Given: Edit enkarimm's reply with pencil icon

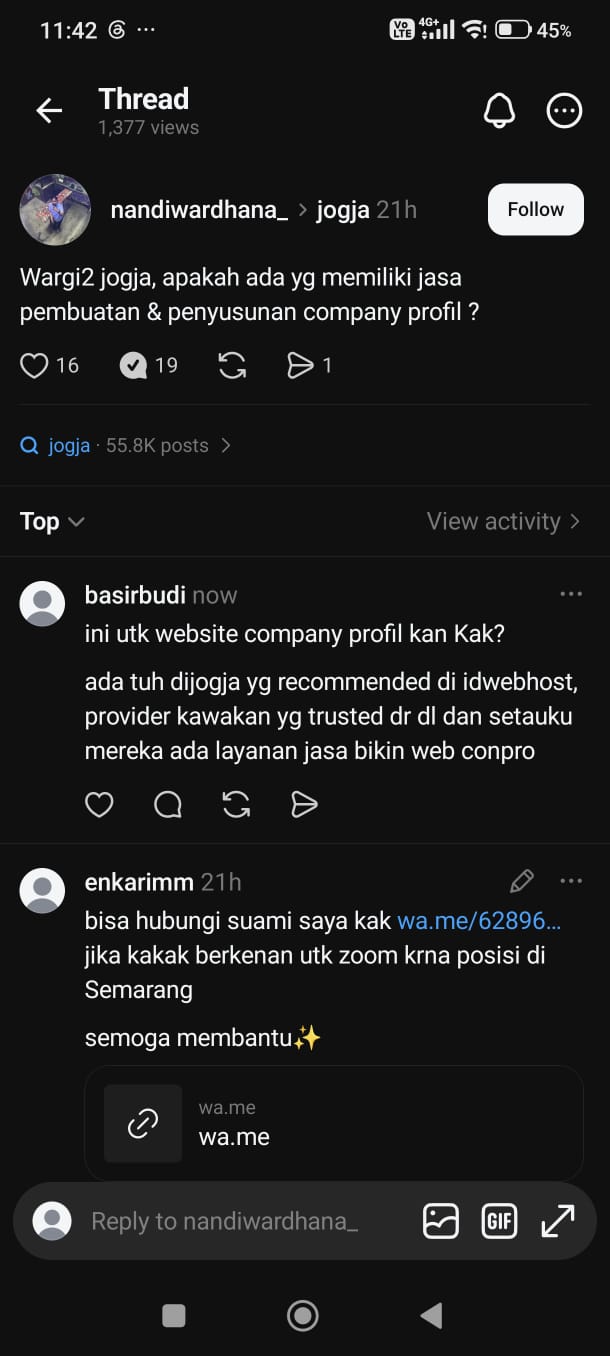Looking at the screenshot, I should click(521, 881).
